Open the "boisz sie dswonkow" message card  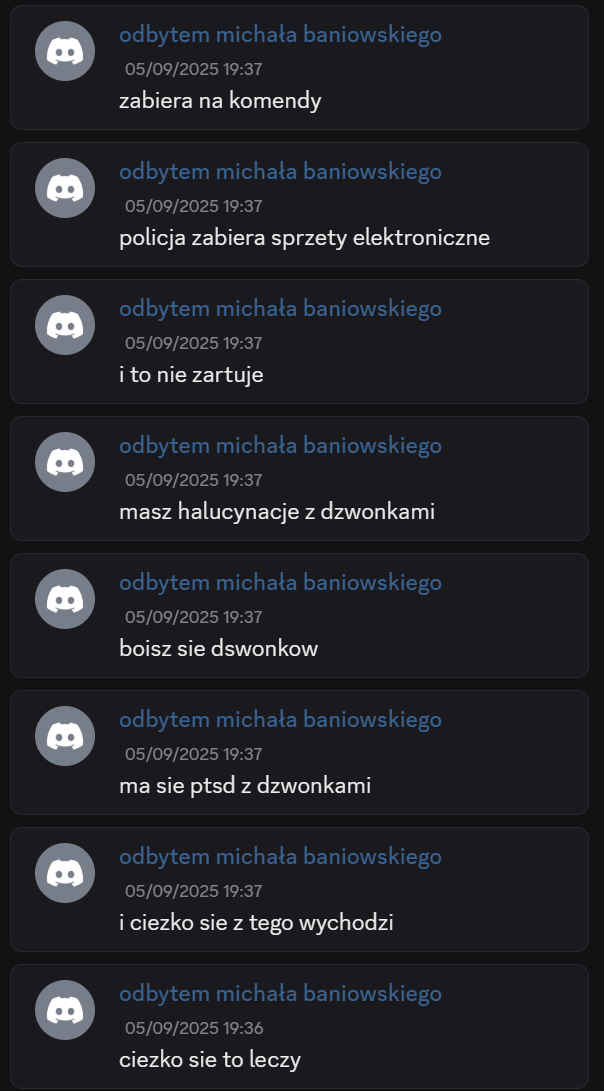[x=300, y=616]
